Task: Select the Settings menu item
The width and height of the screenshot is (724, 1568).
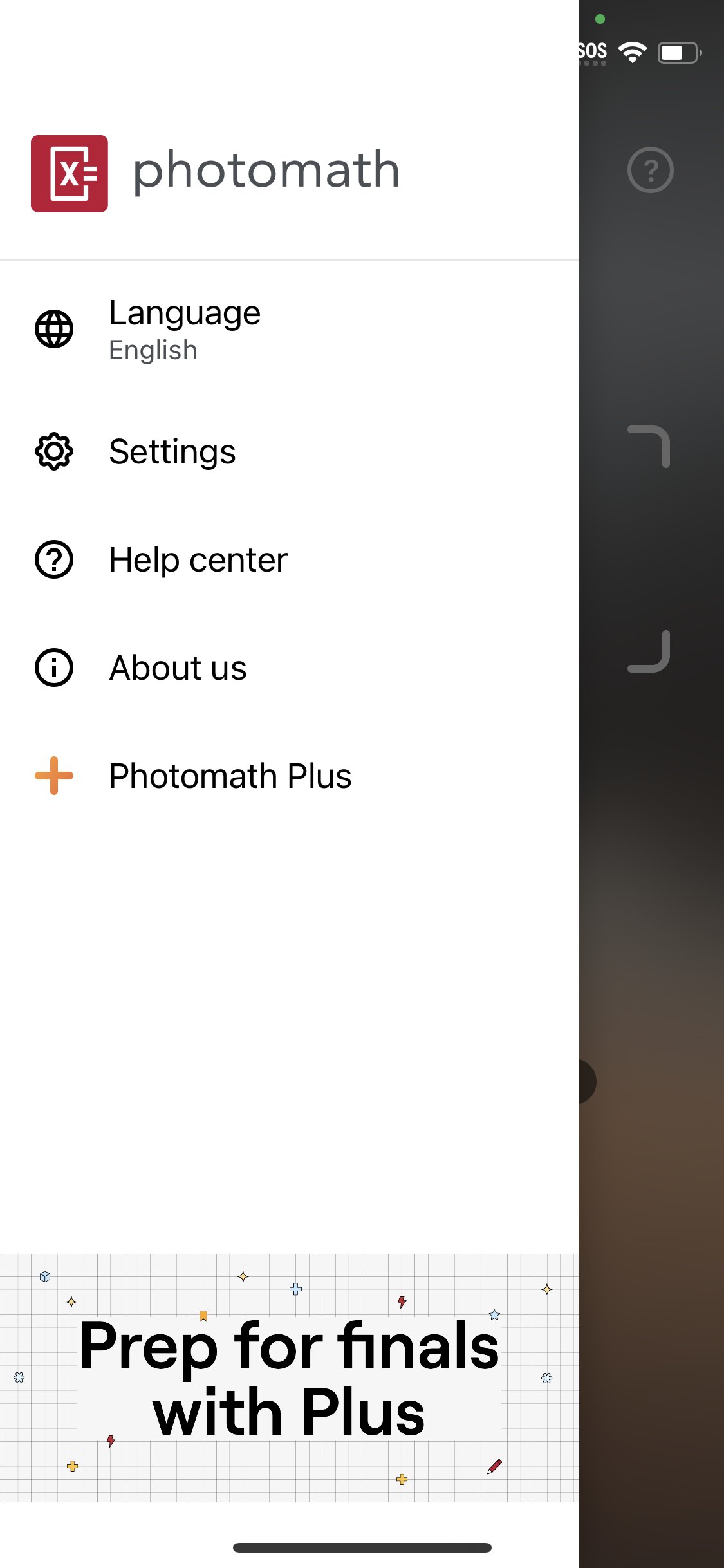Action: 172,451
